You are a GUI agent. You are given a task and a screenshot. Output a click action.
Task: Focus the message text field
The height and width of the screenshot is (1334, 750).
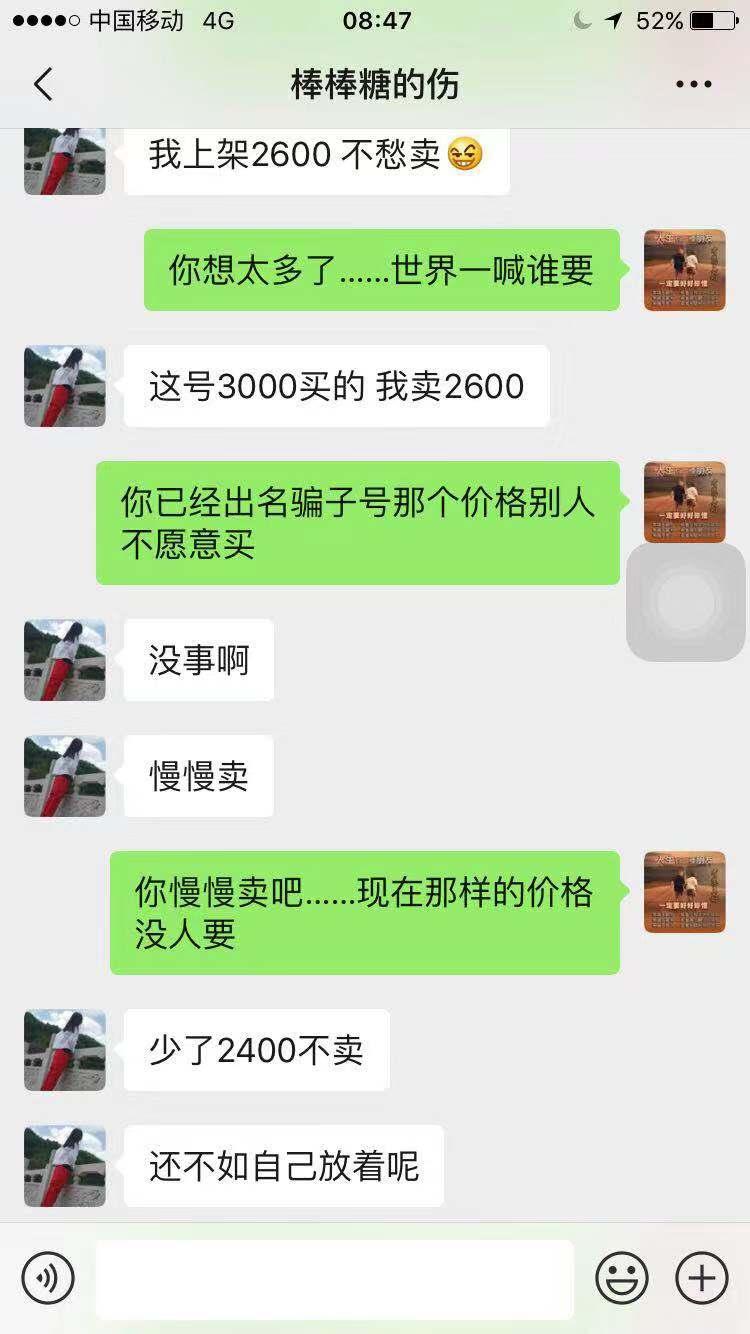coord(335,1278)
